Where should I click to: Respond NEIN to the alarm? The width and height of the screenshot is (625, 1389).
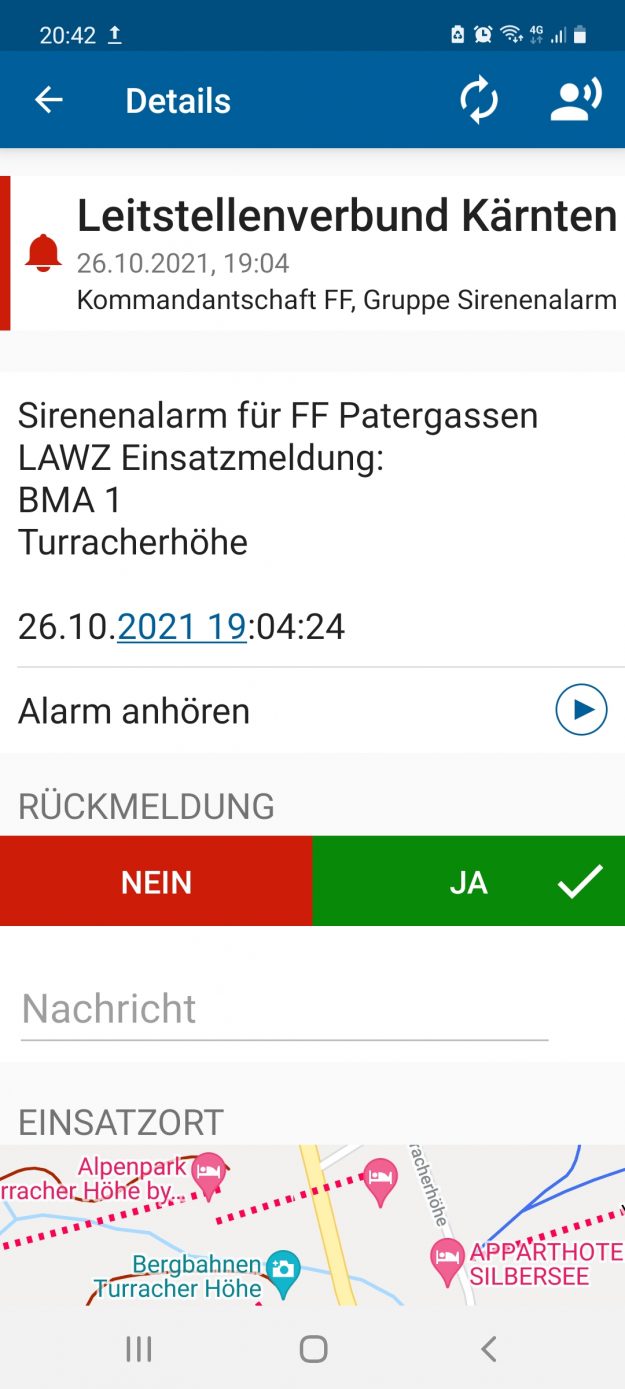tap(156, 881)
